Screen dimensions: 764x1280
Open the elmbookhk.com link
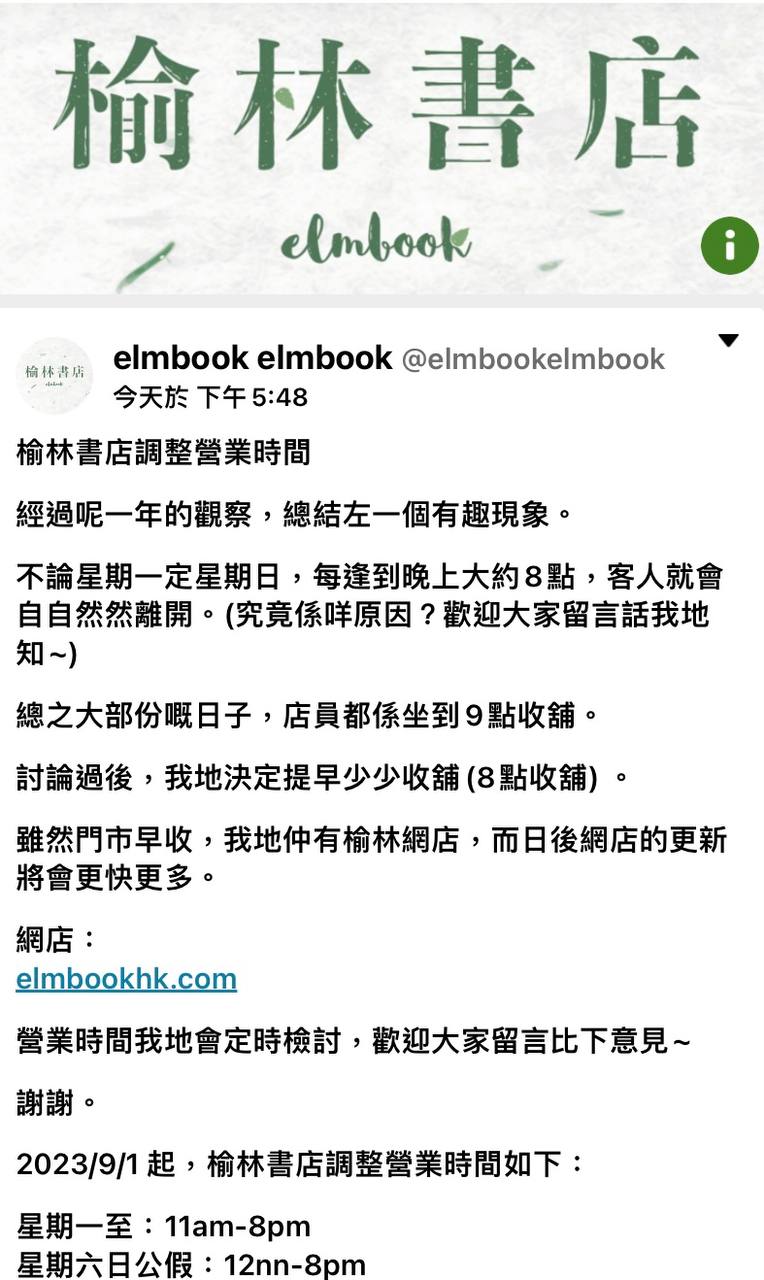click(126, 978)
